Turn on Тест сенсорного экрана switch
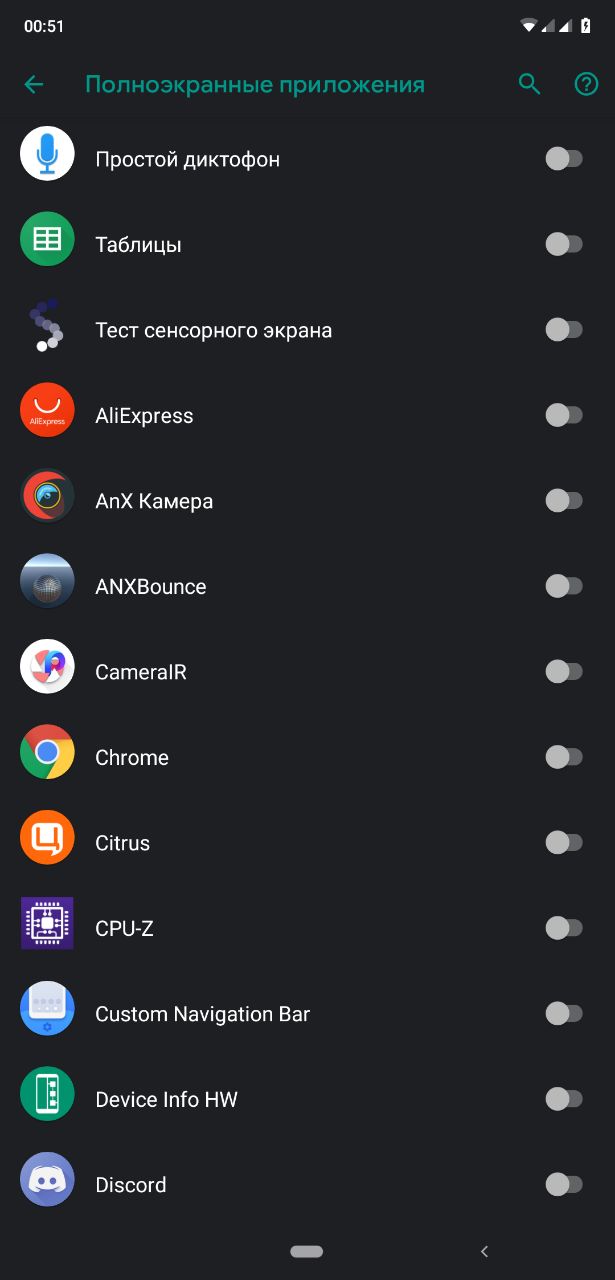 [x=564, y=329]
